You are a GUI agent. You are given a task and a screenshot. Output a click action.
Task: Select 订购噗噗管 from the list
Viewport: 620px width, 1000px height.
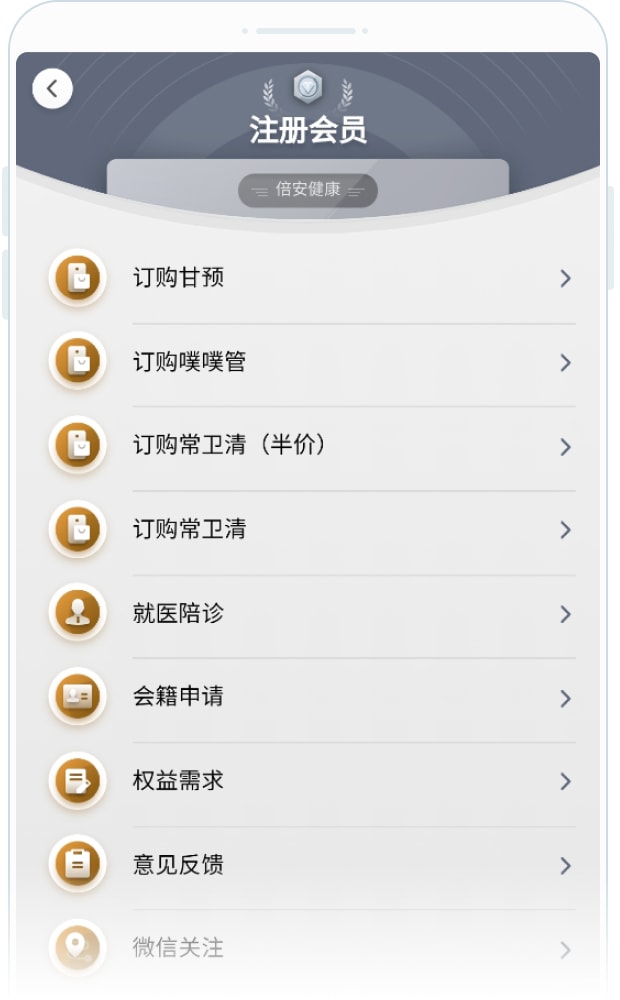310,362
